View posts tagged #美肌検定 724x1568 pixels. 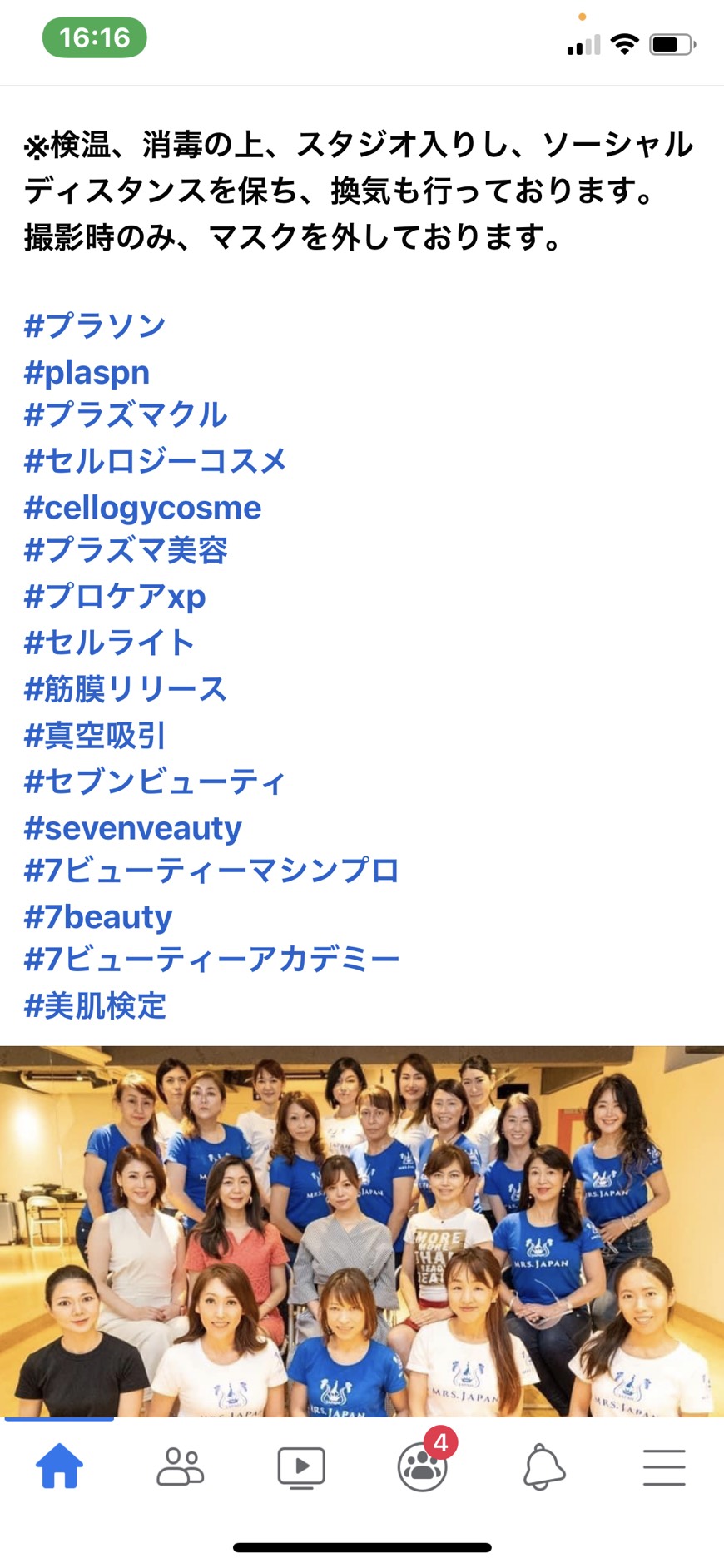95,1006
